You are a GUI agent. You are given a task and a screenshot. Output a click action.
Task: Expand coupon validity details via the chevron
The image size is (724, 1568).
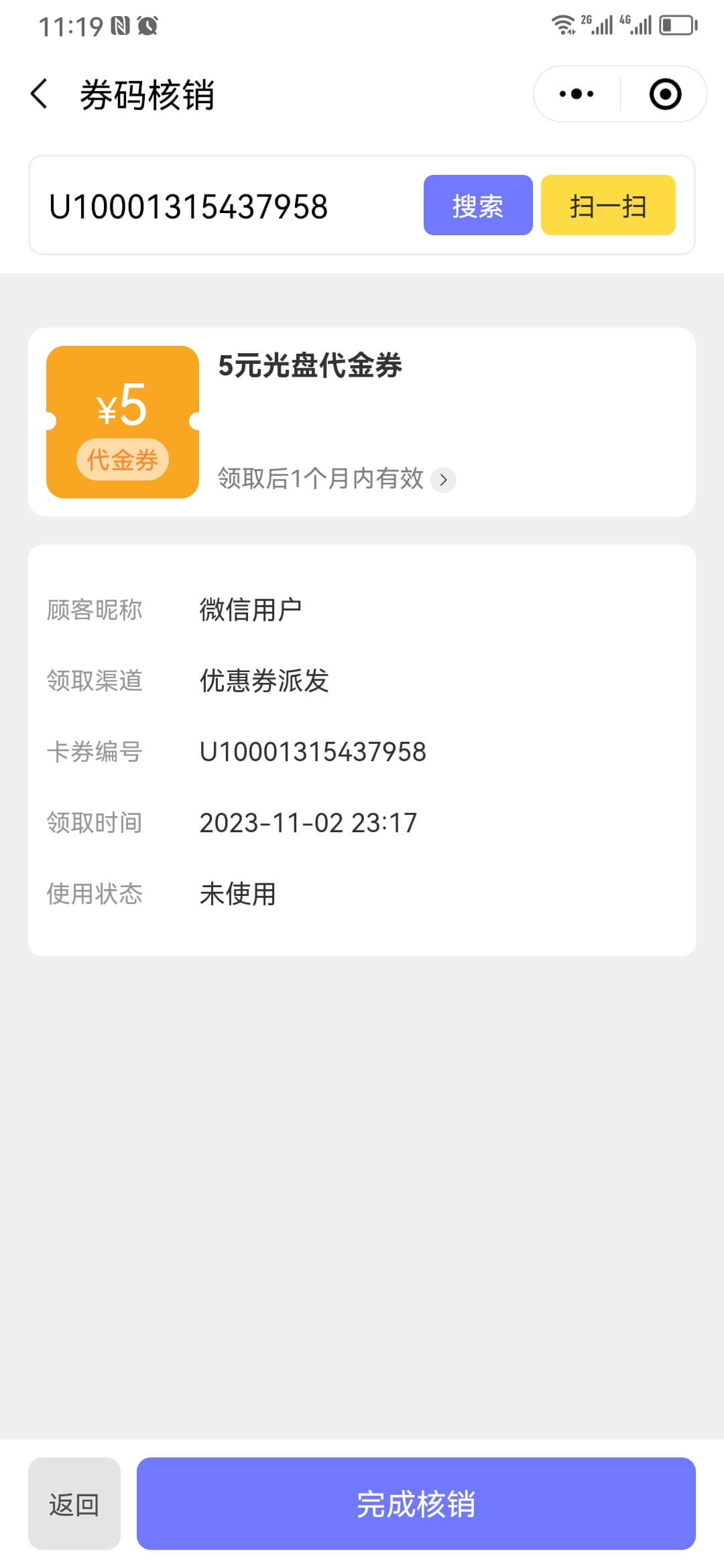(x=444, y=480)
